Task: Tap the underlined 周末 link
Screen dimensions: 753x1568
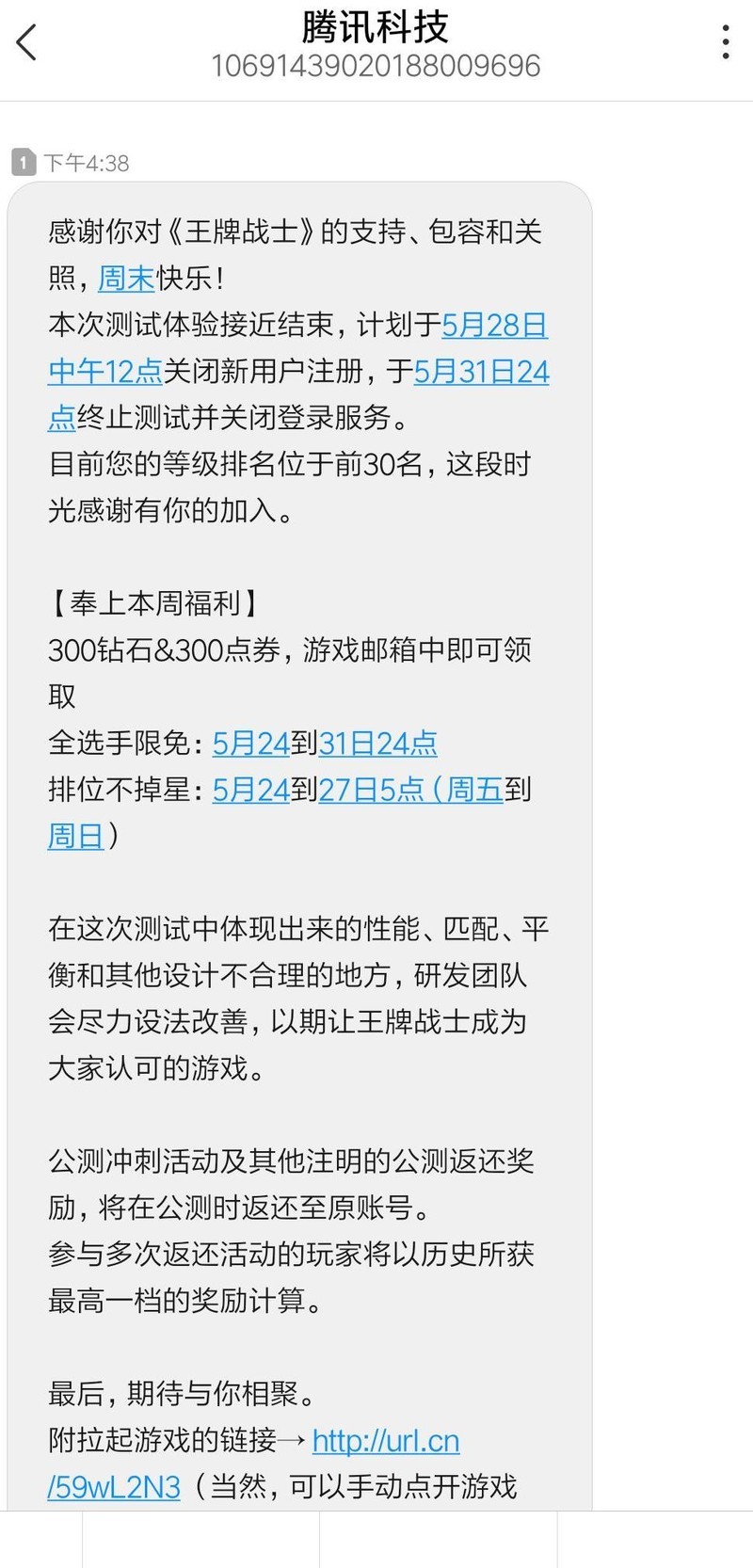Action: coord(126,279)
